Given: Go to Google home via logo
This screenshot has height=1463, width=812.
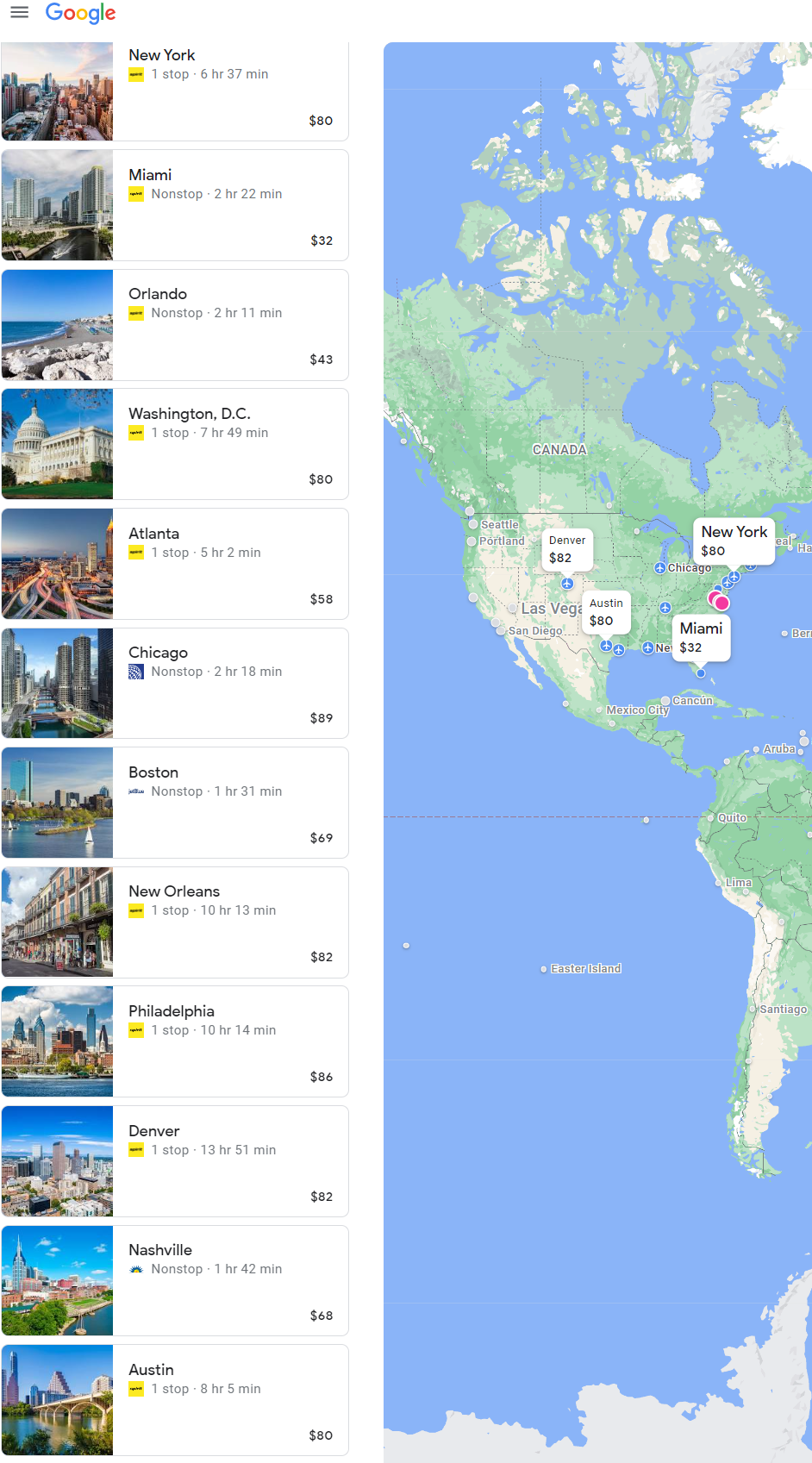Looking at the screenshot, I should pyautogui.click(x=80, y=13).
